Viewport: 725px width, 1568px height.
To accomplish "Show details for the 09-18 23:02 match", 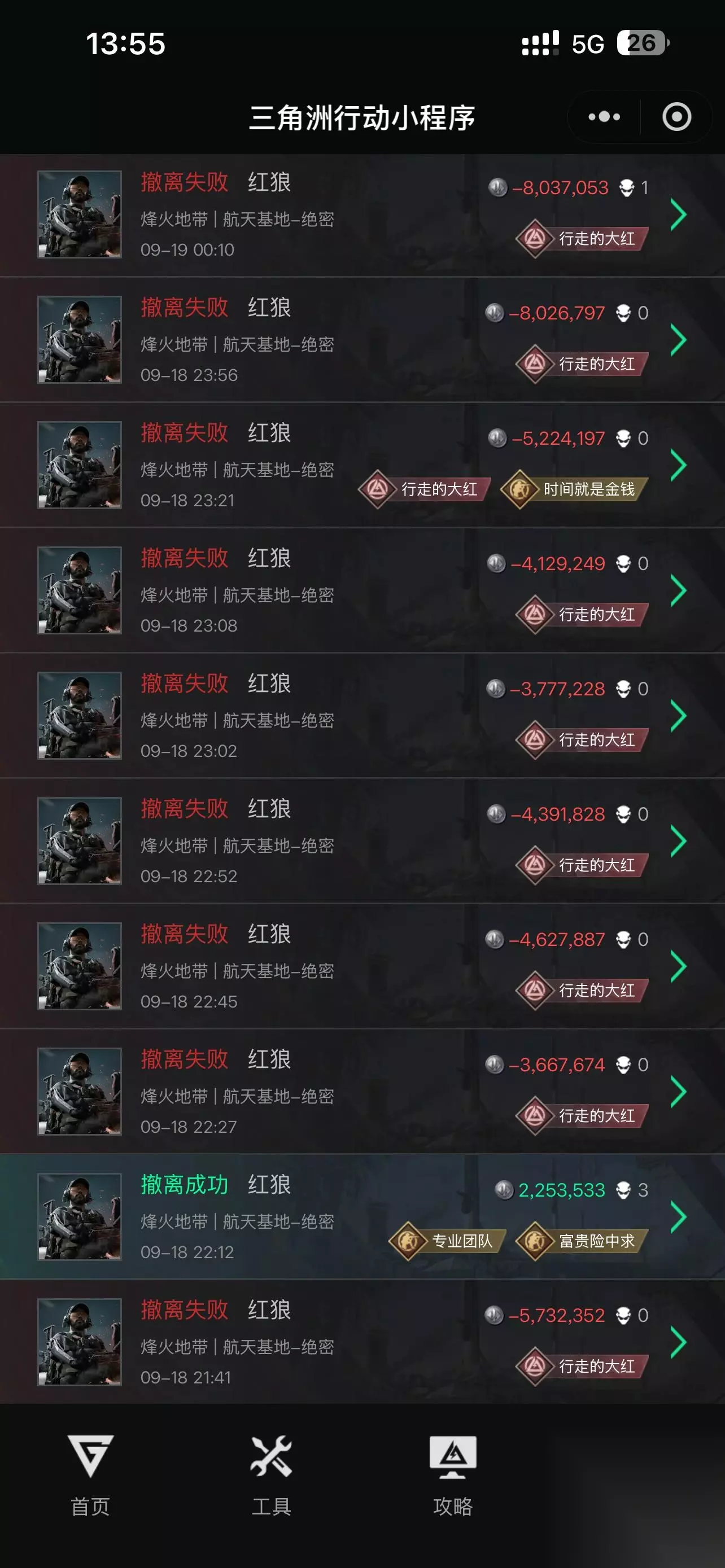I will 362,716.
